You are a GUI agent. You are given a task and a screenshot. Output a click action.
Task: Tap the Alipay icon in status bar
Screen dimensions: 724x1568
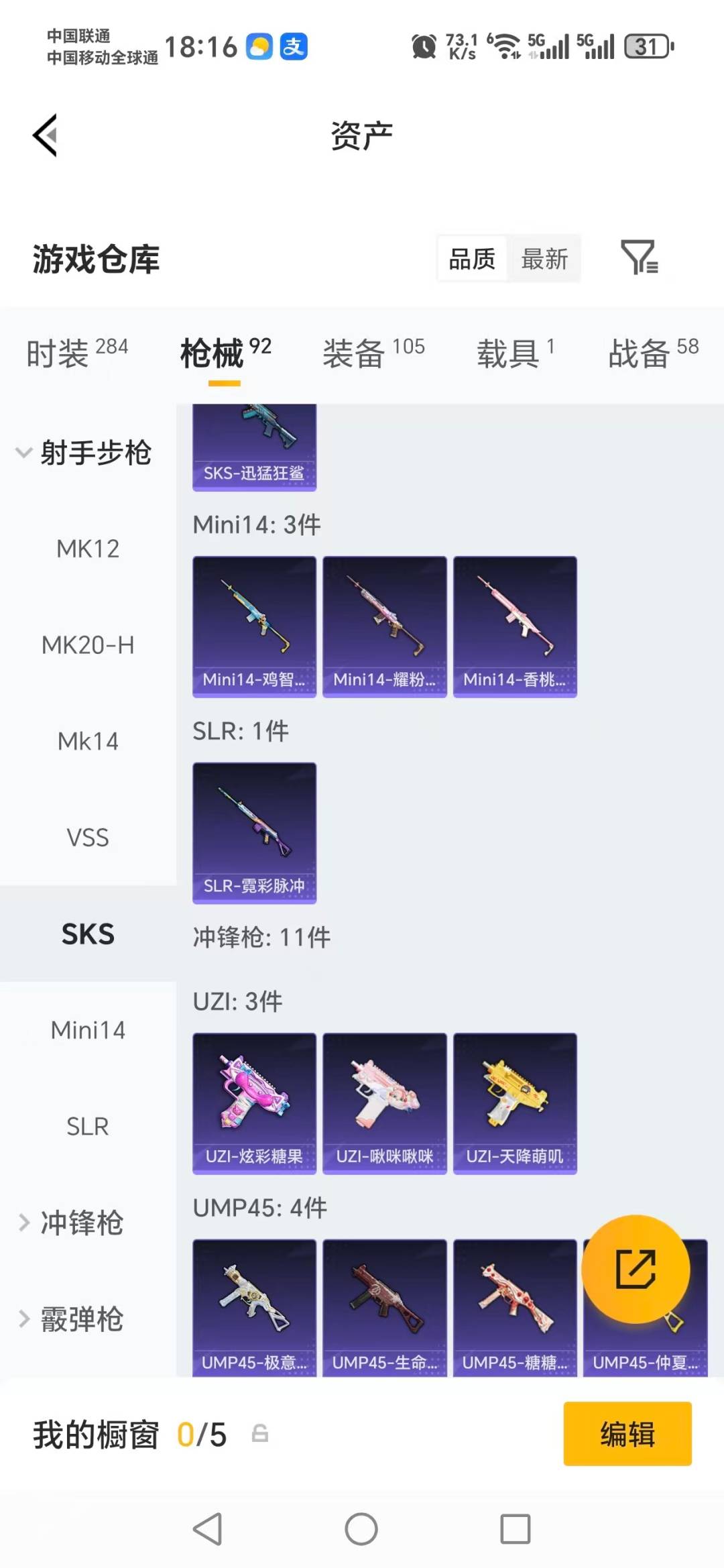click(292, 45)
